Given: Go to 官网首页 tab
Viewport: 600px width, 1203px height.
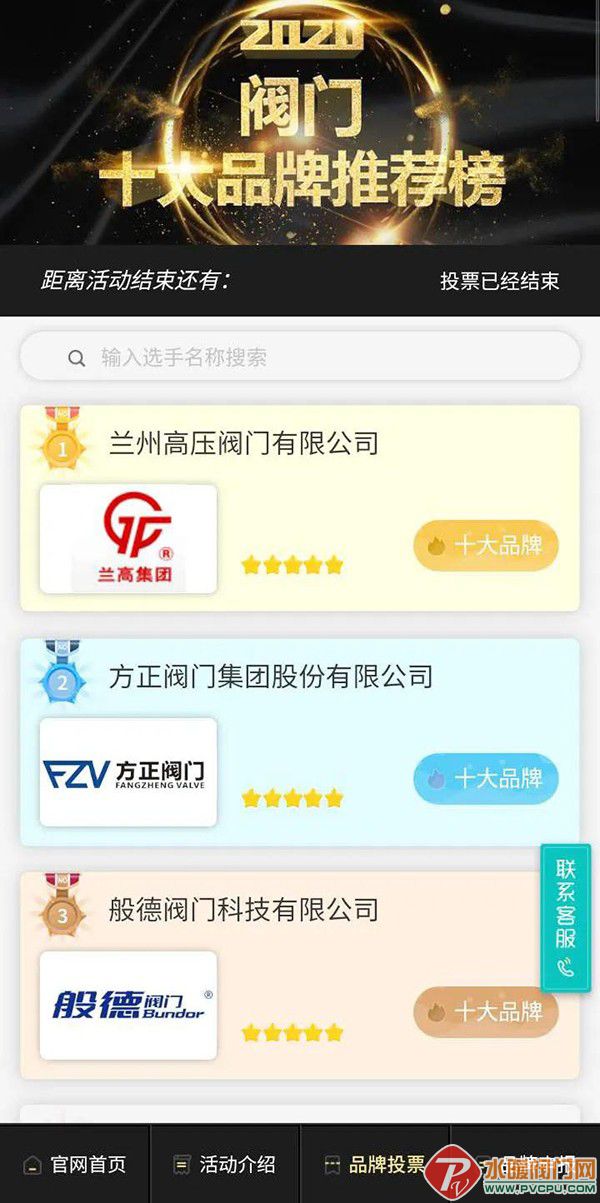Looking at the screenshot, I should (75, 1165).
